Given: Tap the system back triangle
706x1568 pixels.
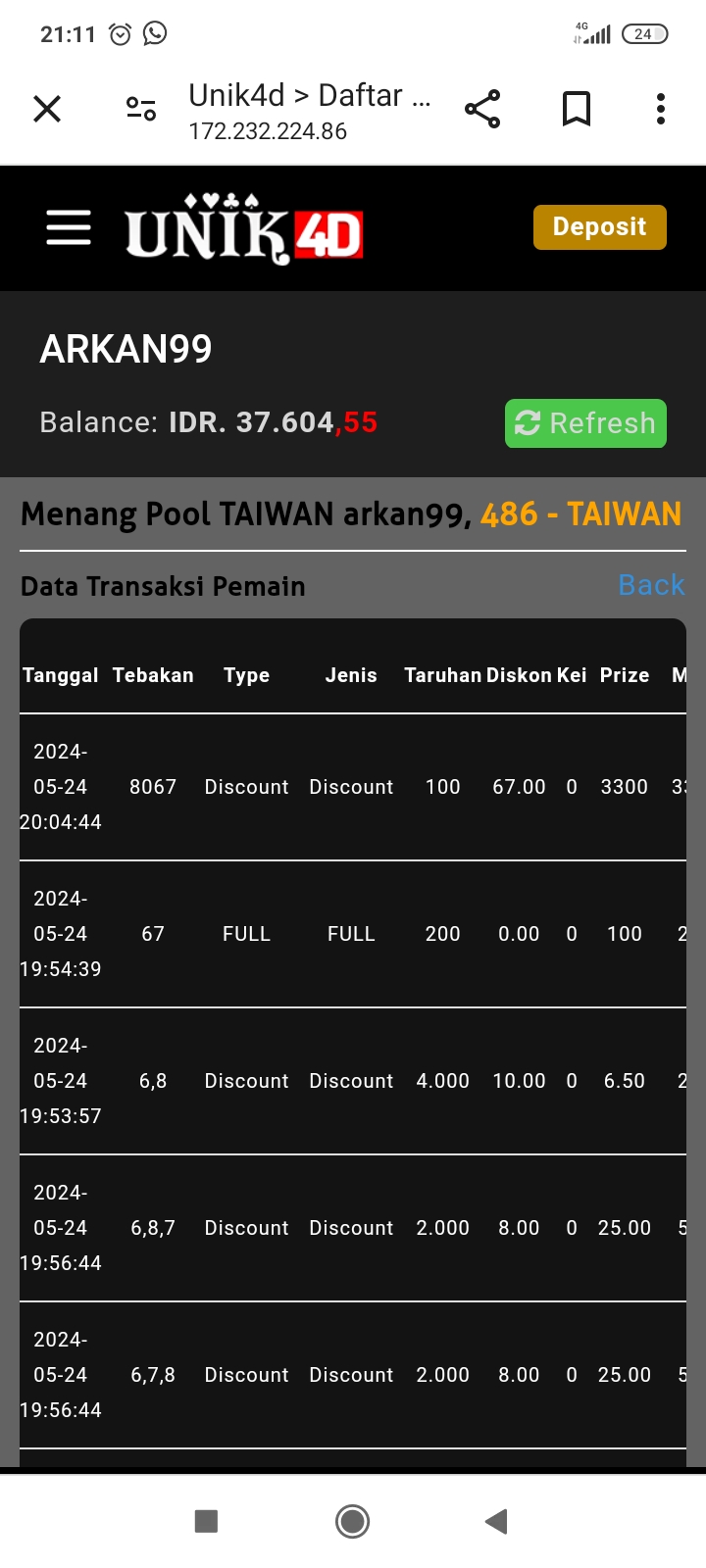Looking at the screenshot, I should (x=496, y=1521).
